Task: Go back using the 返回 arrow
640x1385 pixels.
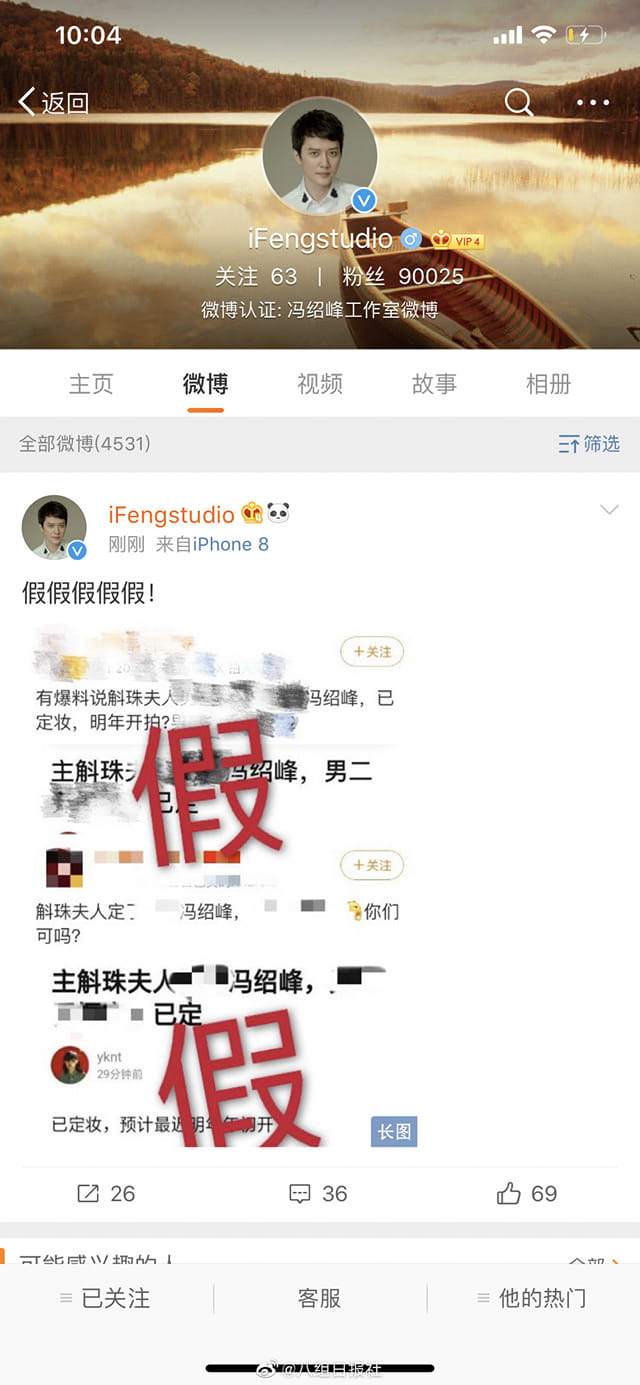Action: tap(53, 102)
